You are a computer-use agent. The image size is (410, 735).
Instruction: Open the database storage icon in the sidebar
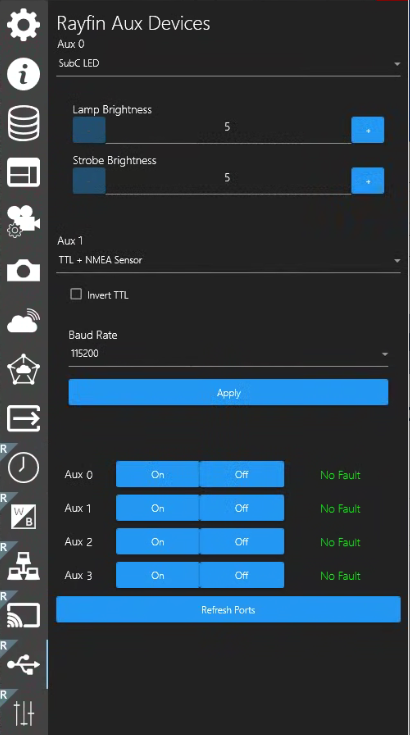tap(23, 123)
